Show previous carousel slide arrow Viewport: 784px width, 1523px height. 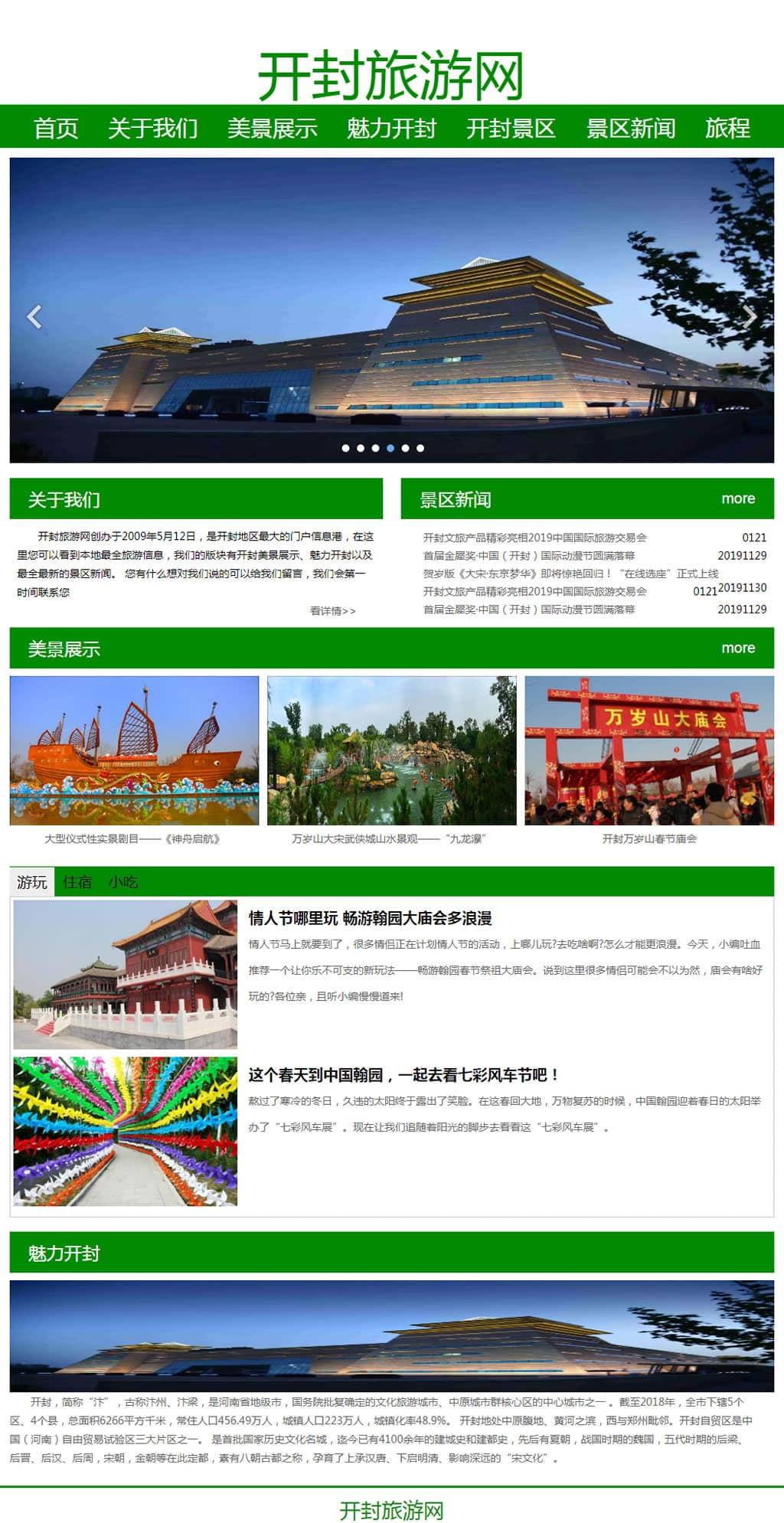point(34,316)
